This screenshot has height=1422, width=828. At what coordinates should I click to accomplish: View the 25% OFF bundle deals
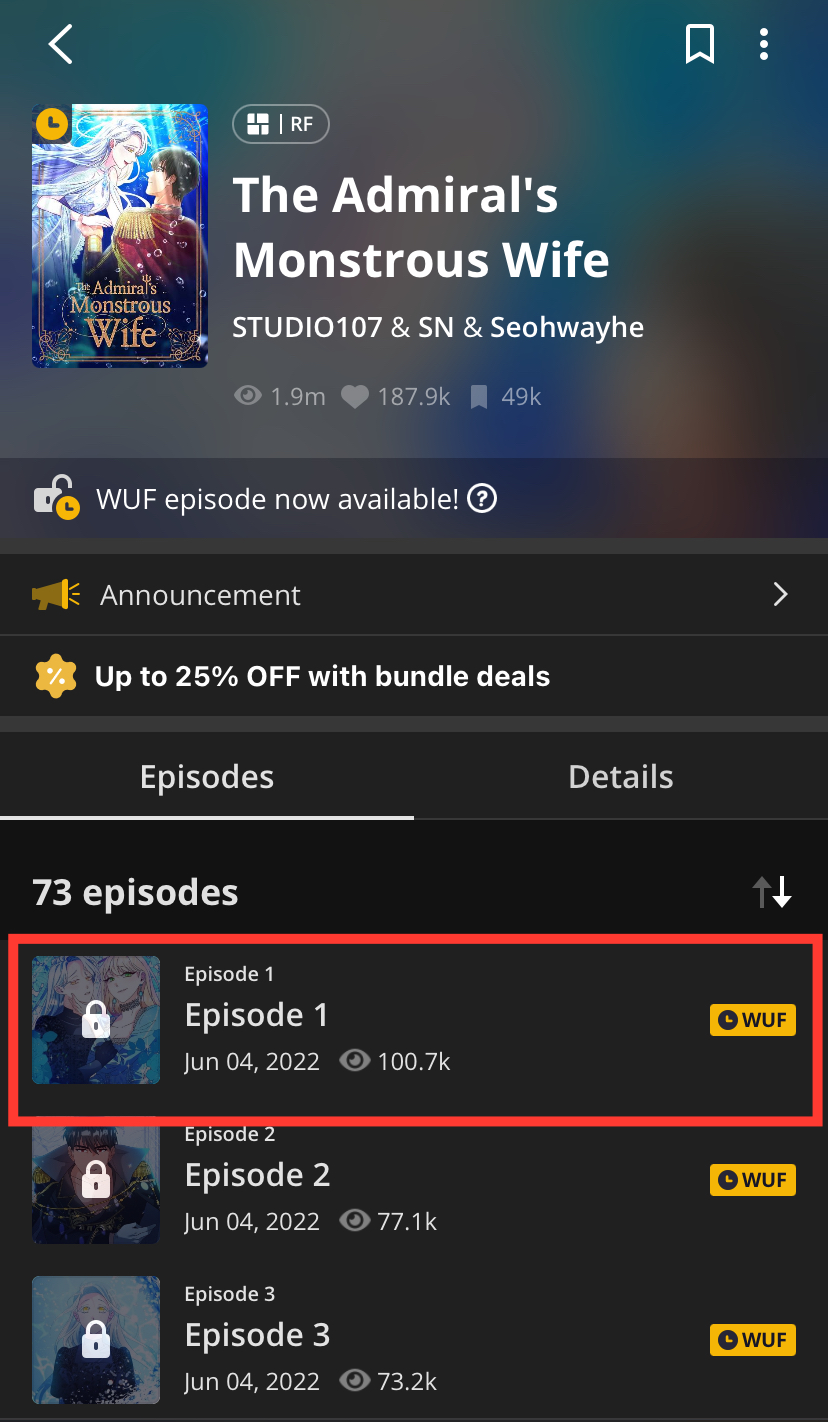[x=414, y=676]
